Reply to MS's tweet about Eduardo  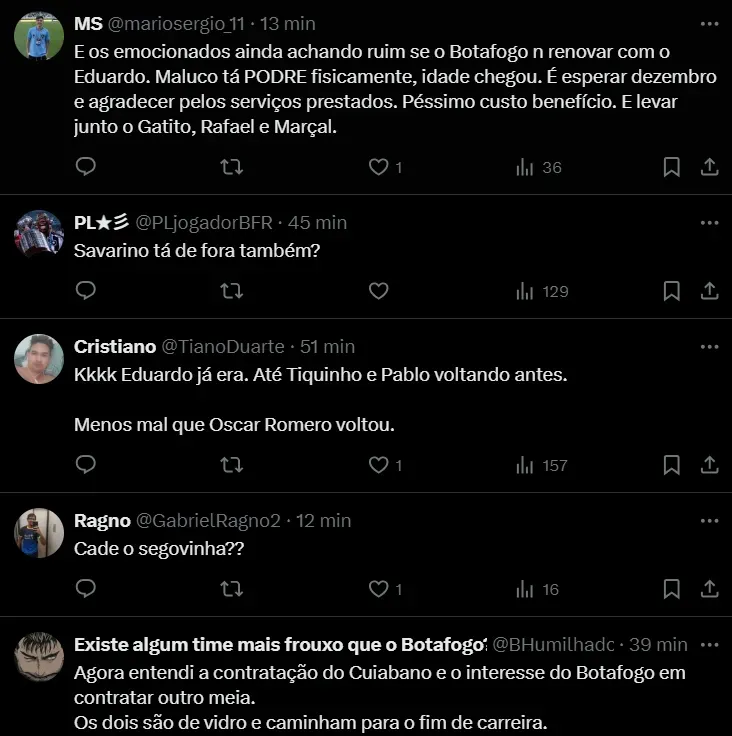pos(86,167)
